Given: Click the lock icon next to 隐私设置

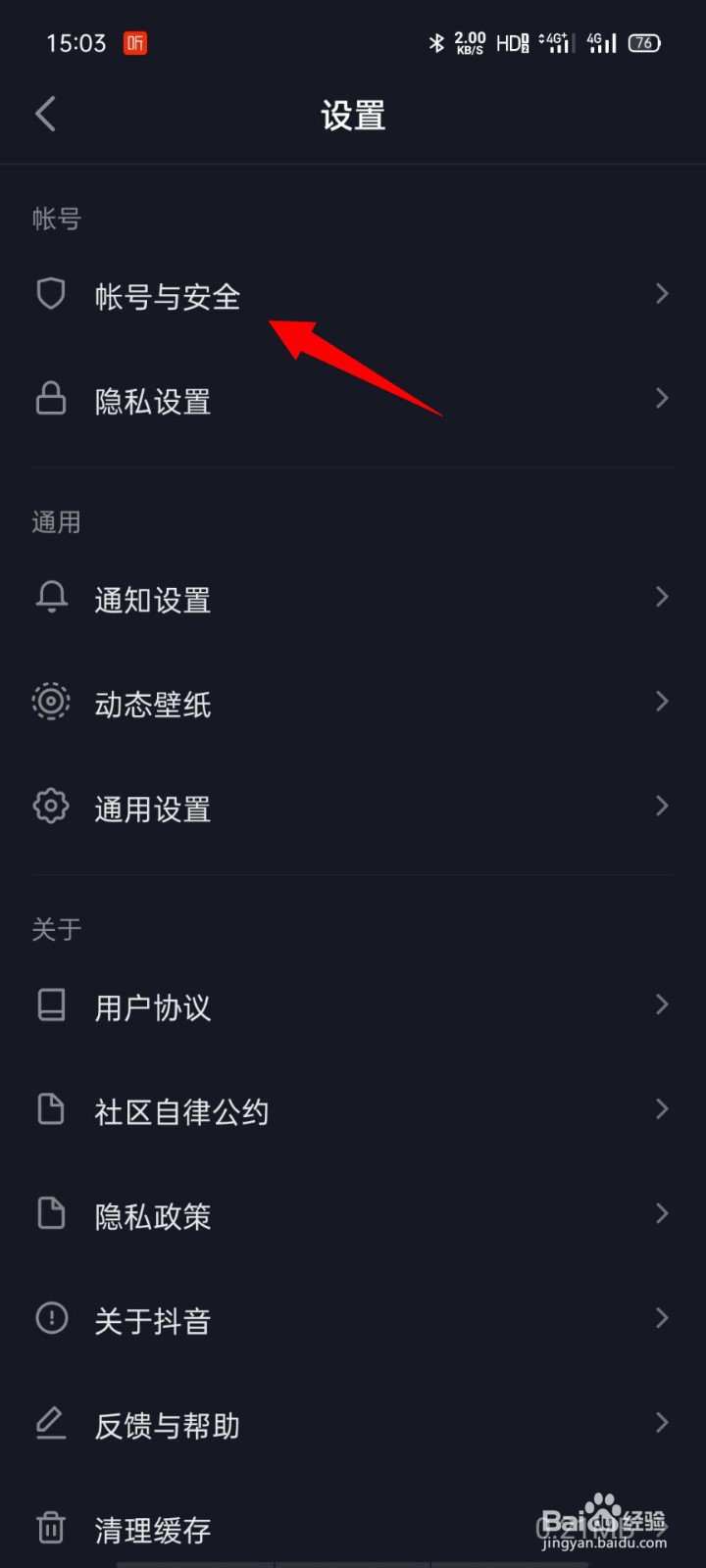Looking at the screenshot, I should tap(51, 399).
